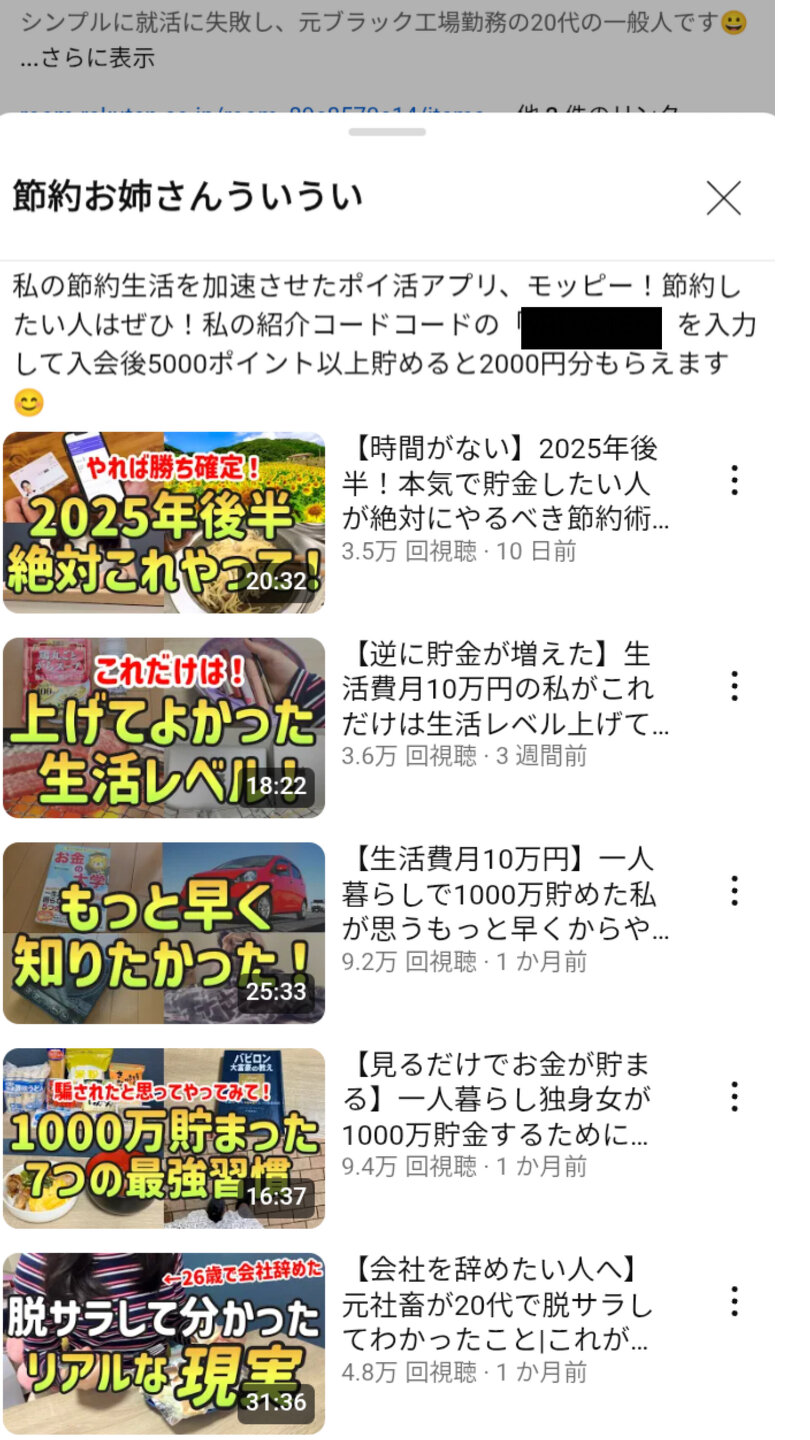Watch the 【見るだけでお金が貯まる】 video
810x1440 pixels.
[164, 1137]
